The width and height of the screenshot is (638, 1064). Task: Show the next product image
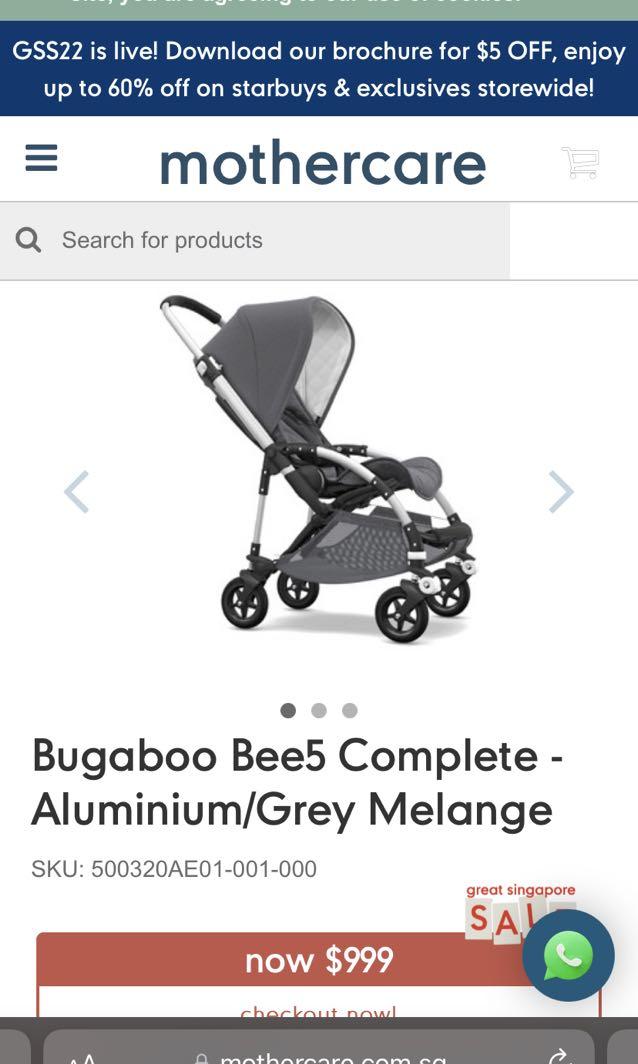tap(561, 491)
